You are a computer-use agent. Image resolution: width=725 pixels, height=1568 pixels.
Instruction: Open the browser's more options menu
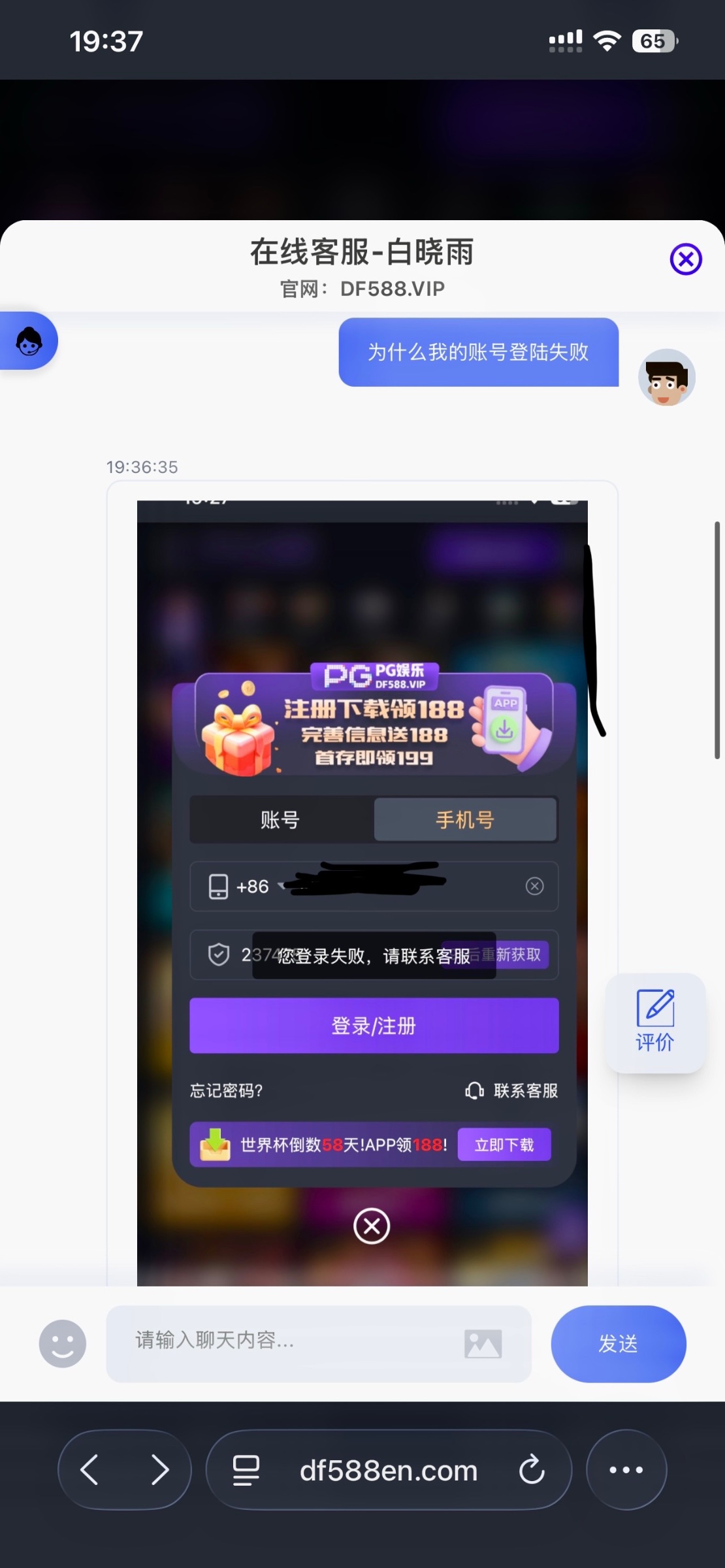click(626, 1470)
